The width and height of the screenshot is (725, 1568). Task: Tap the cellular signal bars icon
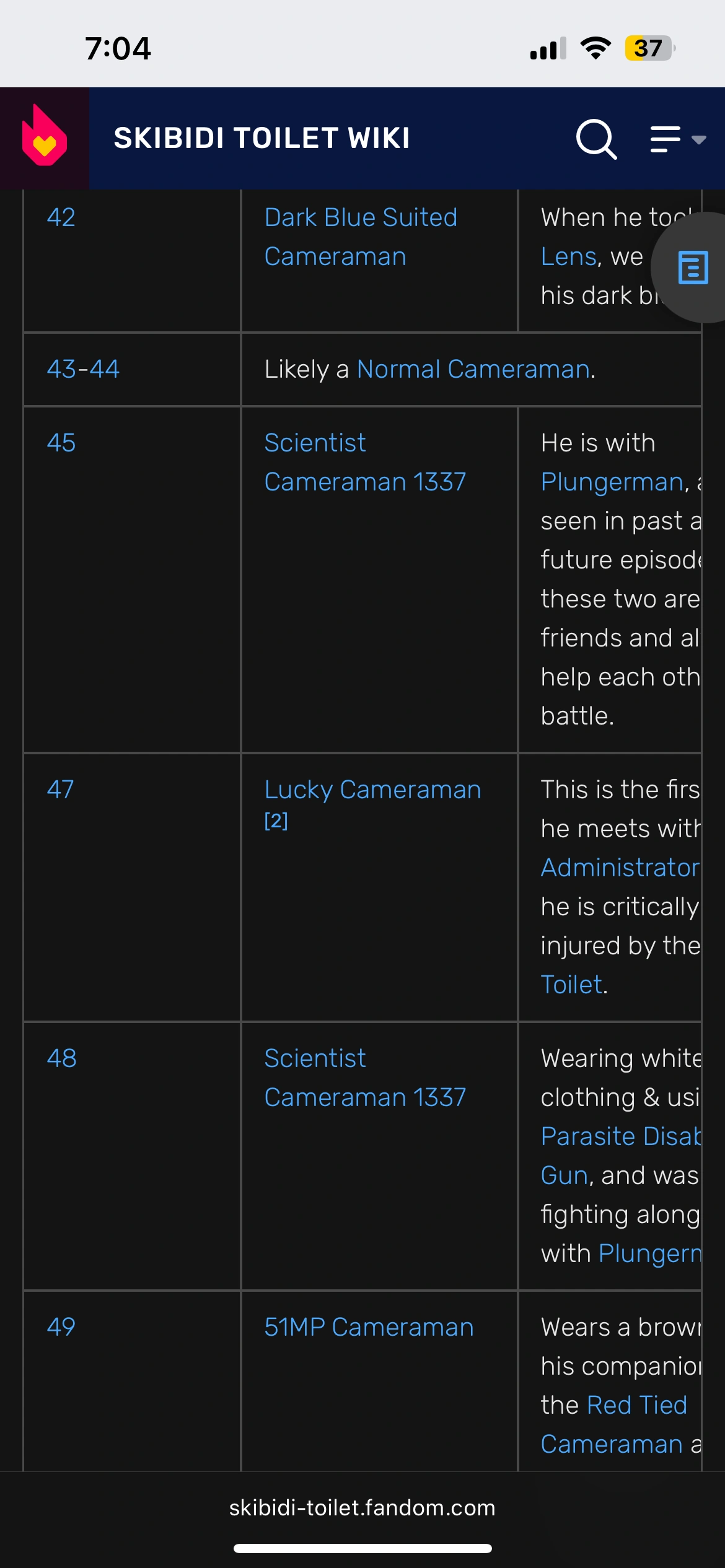pos(548,48)
